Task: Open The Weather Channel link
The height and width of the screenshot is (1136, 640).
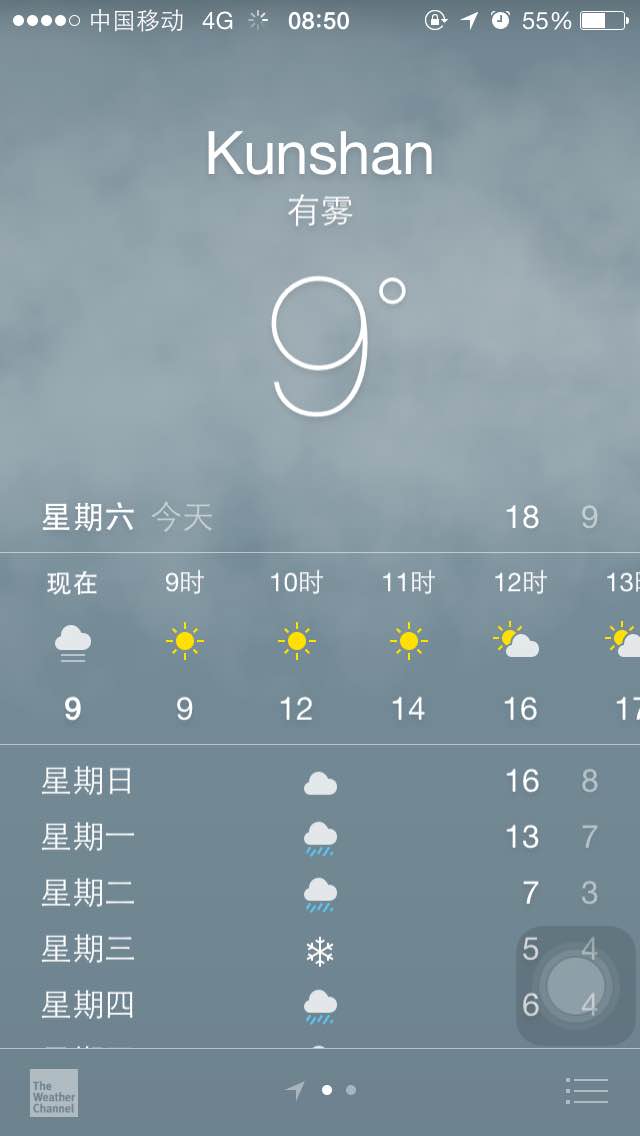Action: (54, 1093)
